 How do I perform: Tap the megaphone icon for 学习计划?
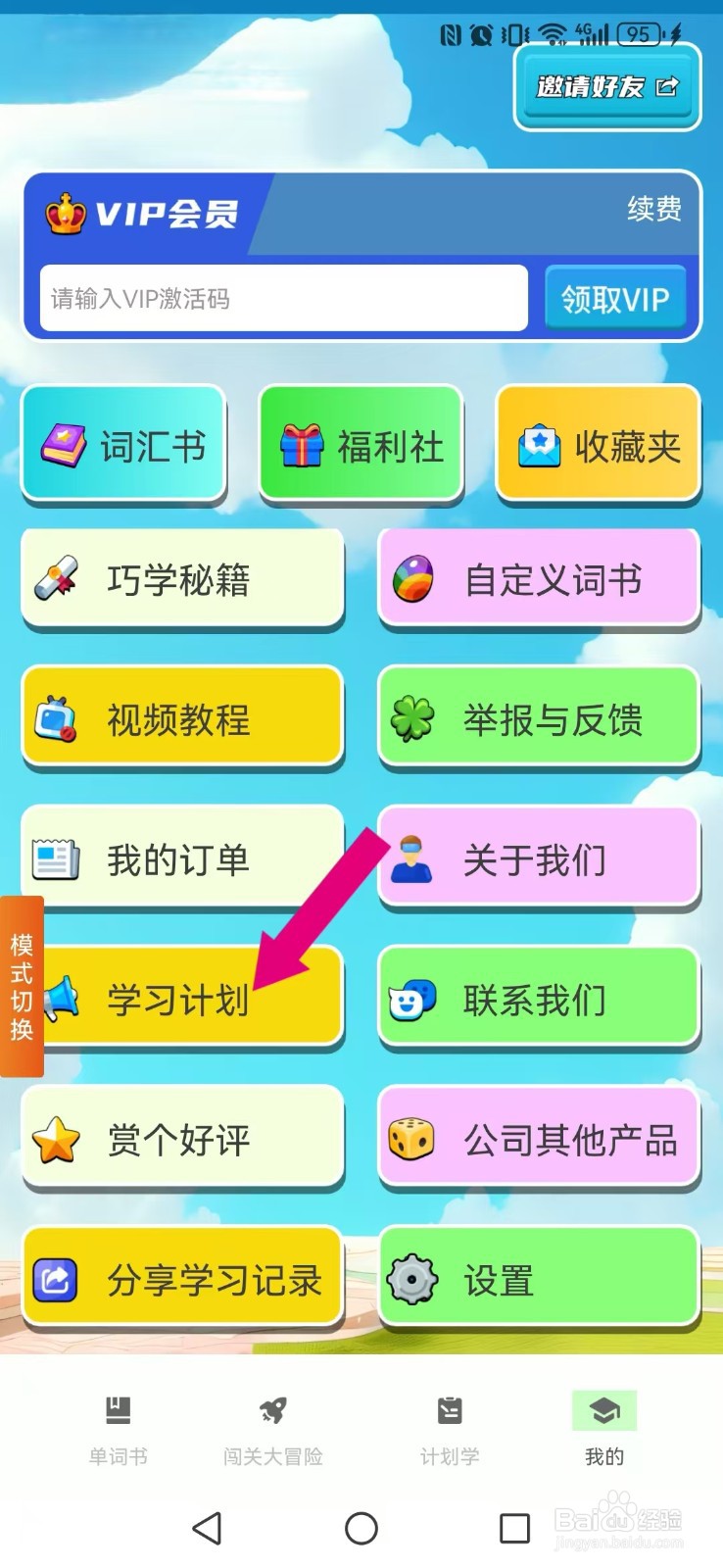click(61, 998)
